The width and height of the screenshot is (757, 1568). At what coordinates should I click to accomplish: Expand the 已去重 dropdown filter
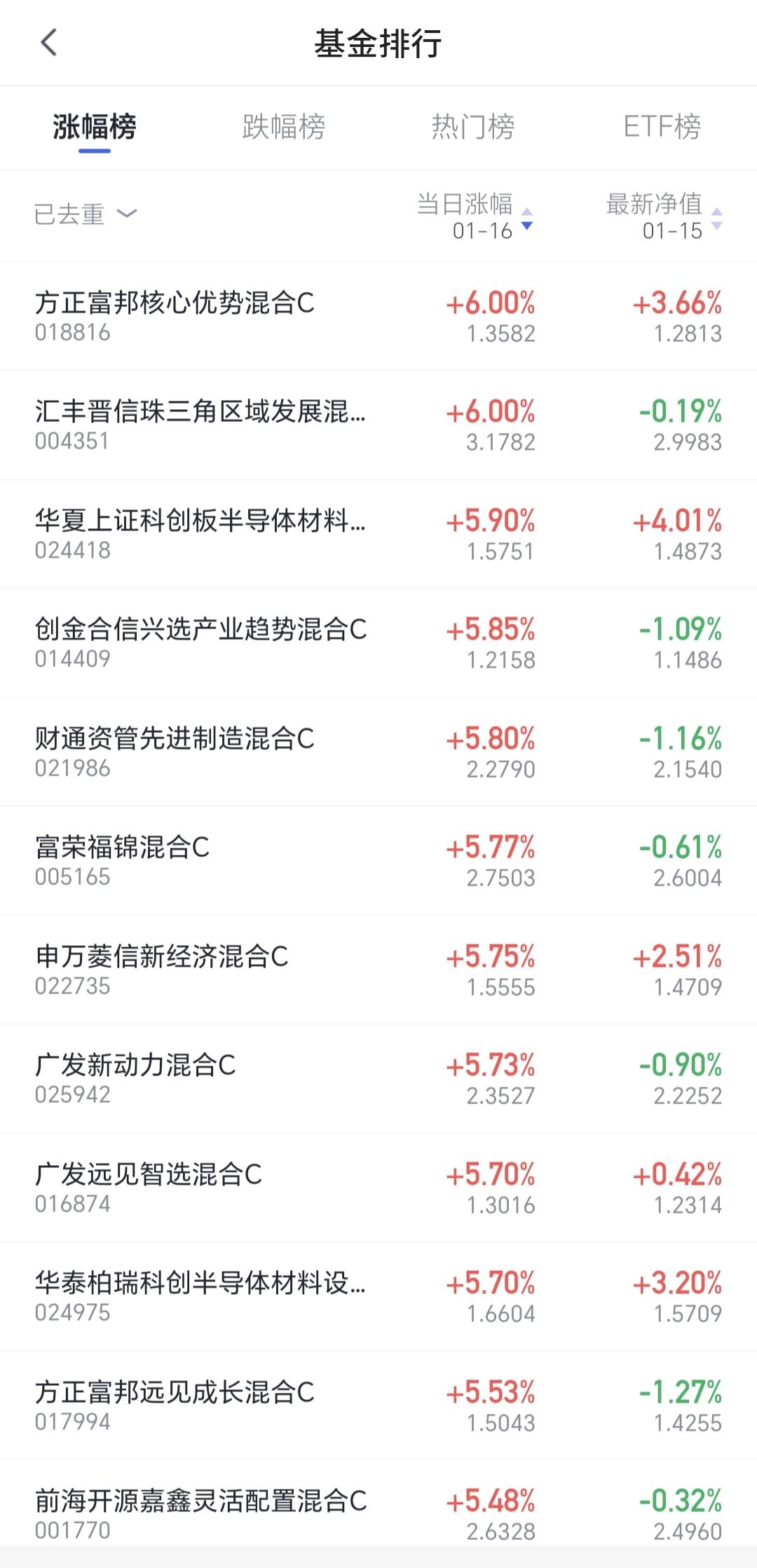click(86, 214)
